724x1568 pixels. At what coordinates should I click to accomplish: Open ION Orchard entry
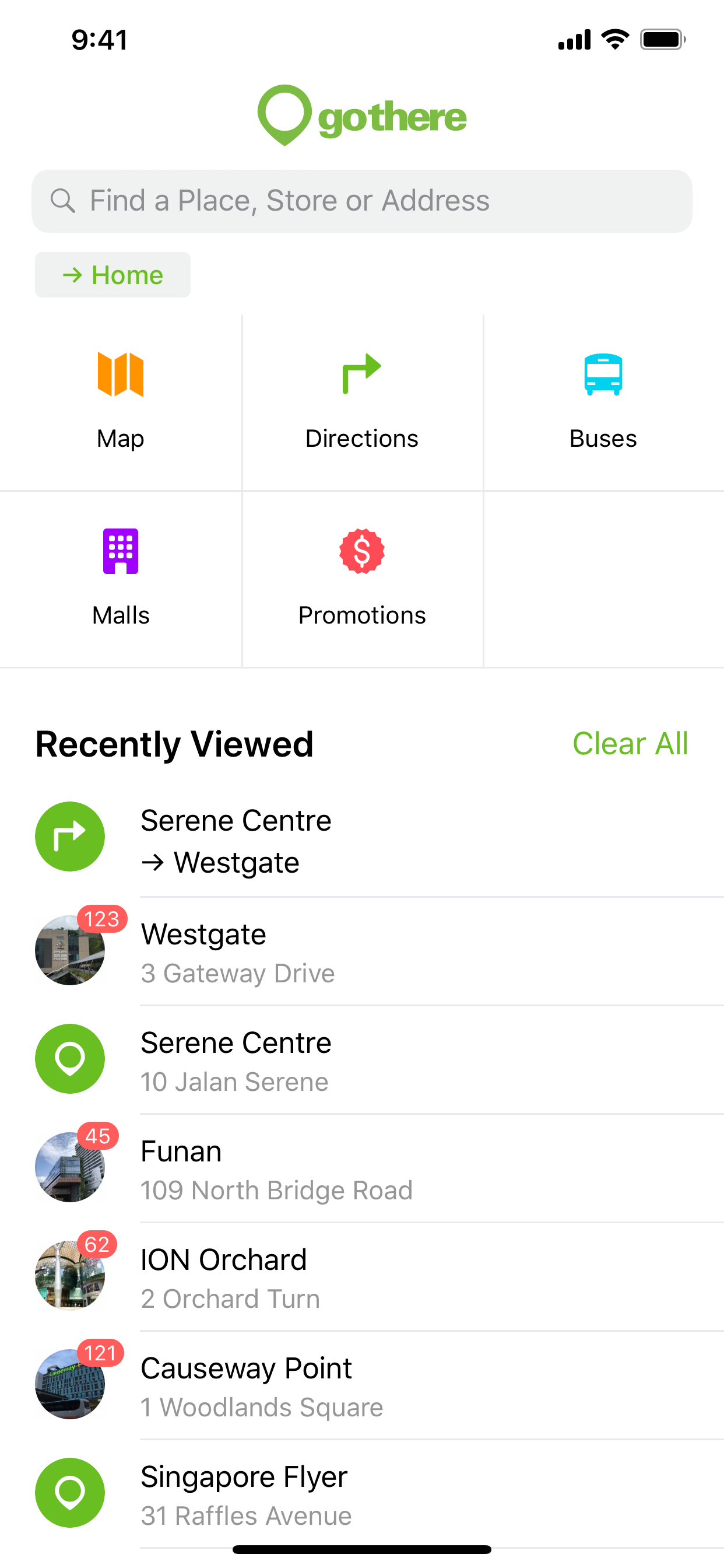362,1276
